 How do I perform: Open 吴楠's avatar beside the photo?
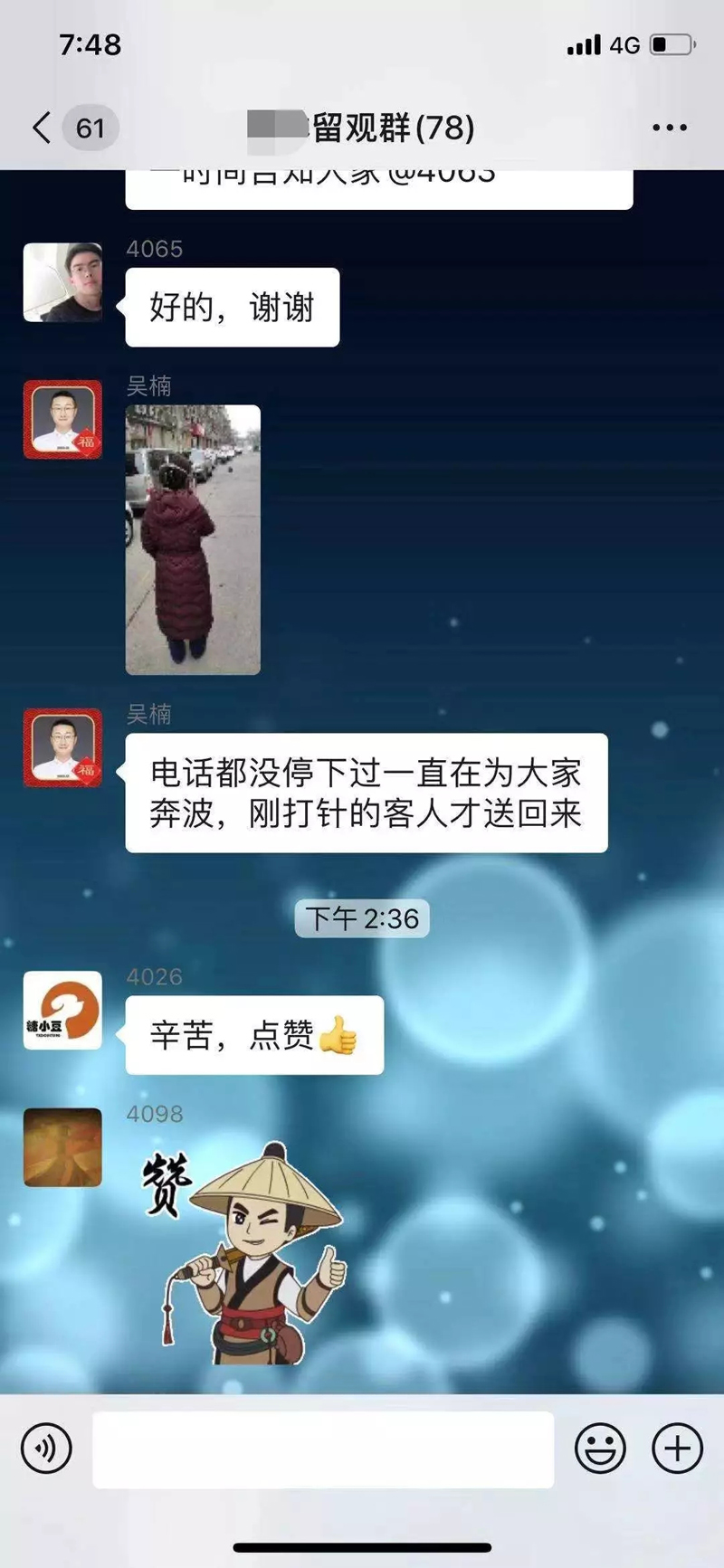(x=62, y=419)
